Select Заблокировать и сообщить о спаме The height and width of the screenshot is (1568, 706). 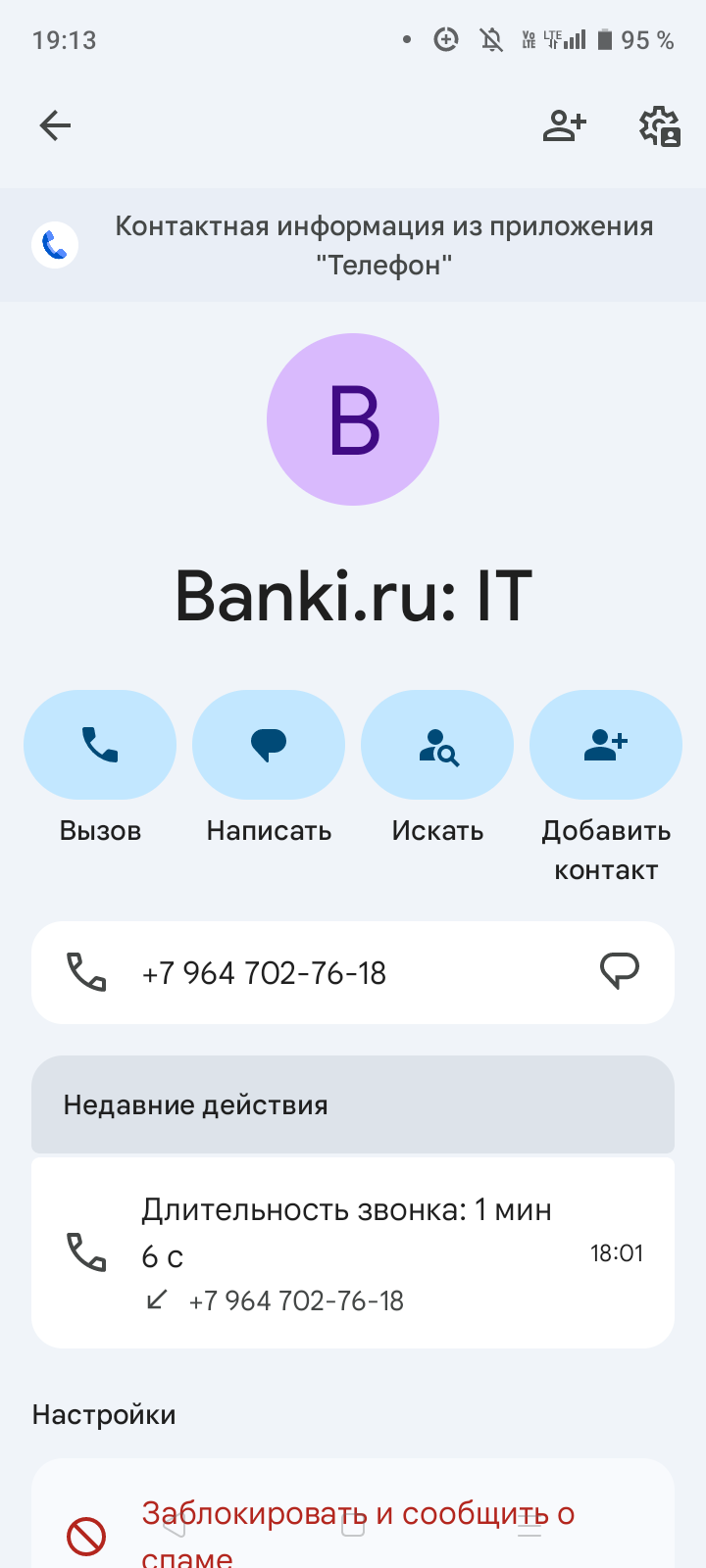point(360,1516)
